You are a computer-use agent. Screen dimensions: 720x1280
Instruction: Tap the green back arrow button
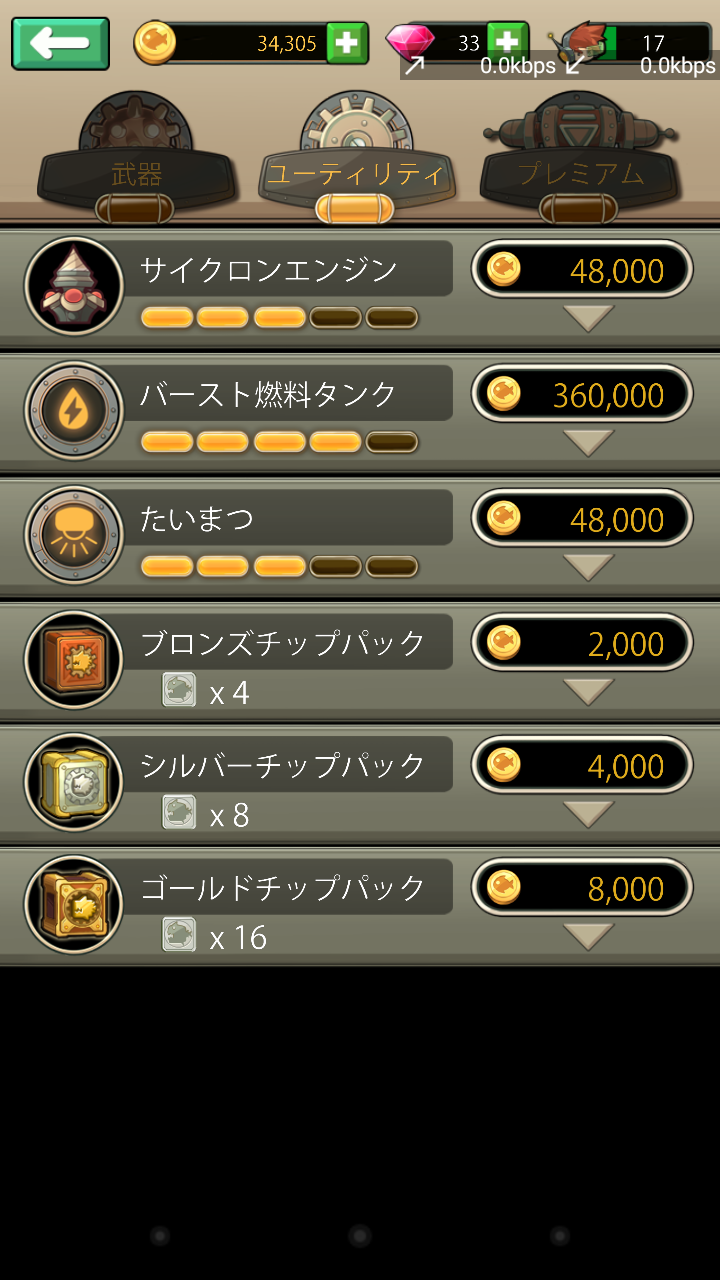coord(58,44)
